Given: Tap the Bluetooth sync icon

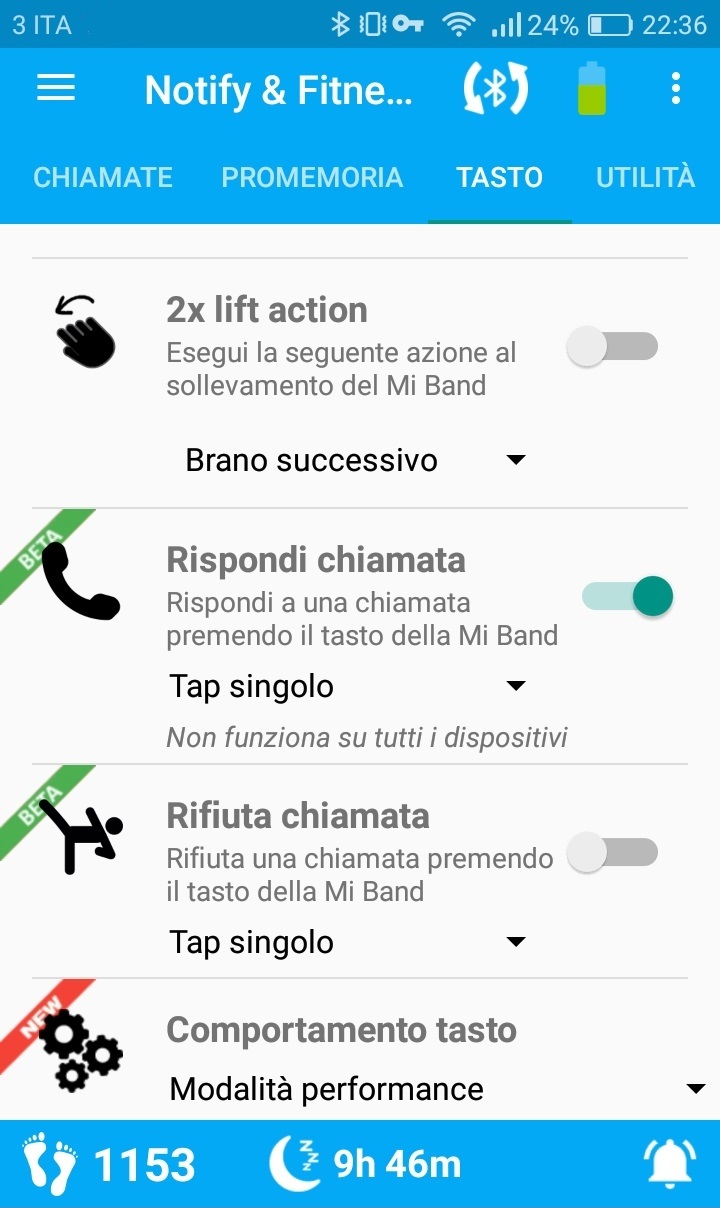Looking at the screenshot, I should pyautogui.click(x=495, y=89).
